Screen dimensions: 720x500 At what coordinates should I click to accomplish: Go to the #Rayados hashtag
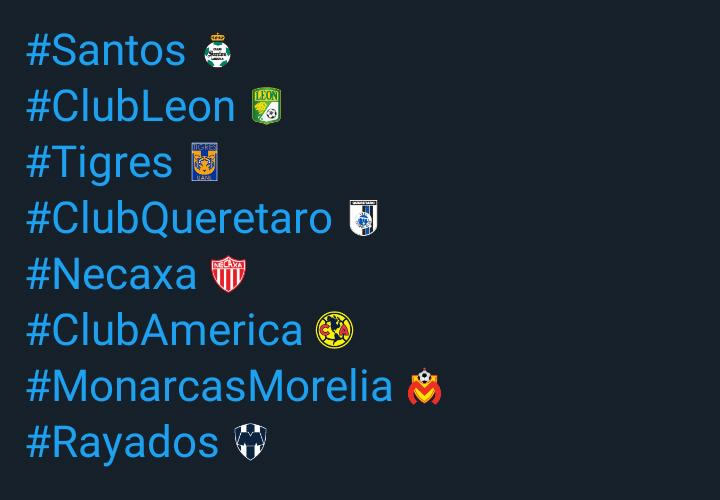(122, 443)
